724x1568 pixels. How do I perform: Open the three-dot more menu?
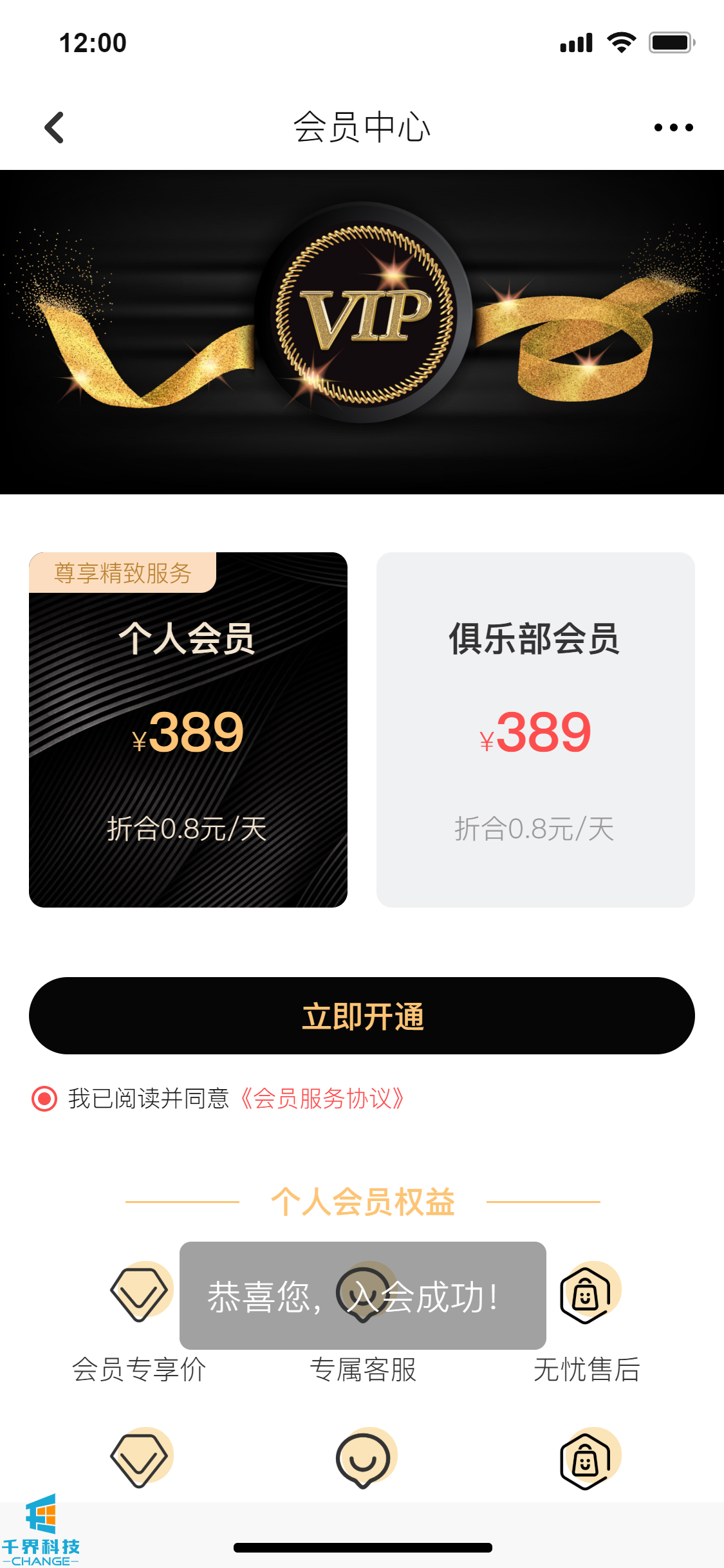[x=673, y=127]
